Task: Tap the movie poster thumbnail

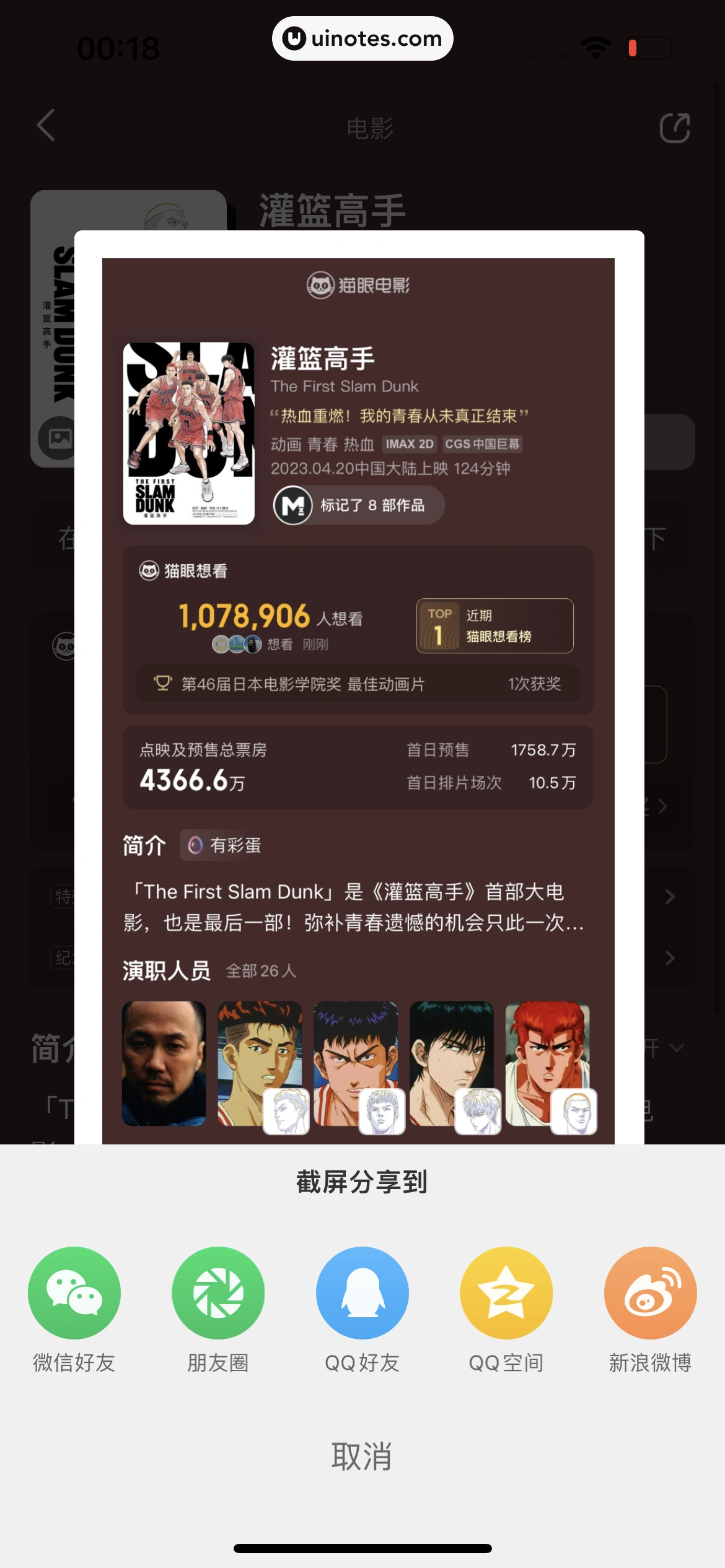Action: [189, 433]
